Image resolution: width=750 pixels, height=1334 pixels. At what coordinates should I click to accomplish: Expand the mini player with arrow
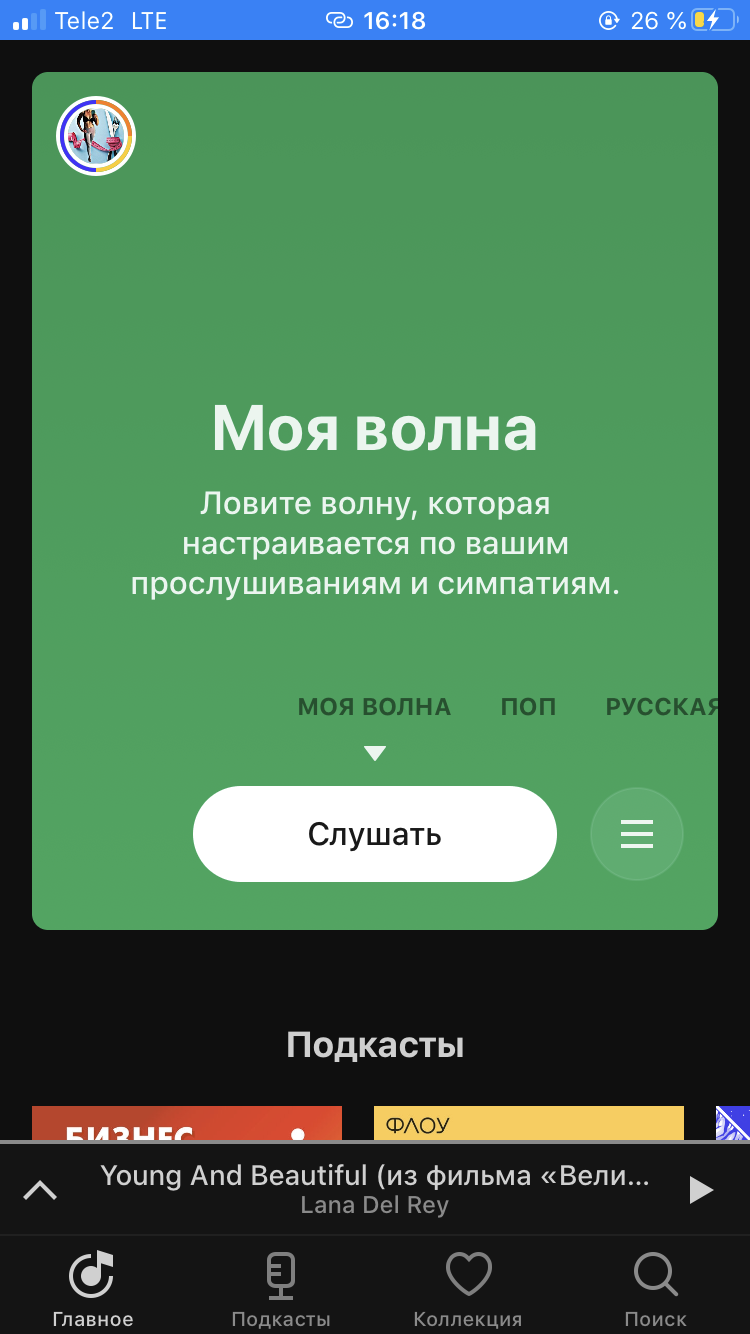click(x=40, y=1190)
